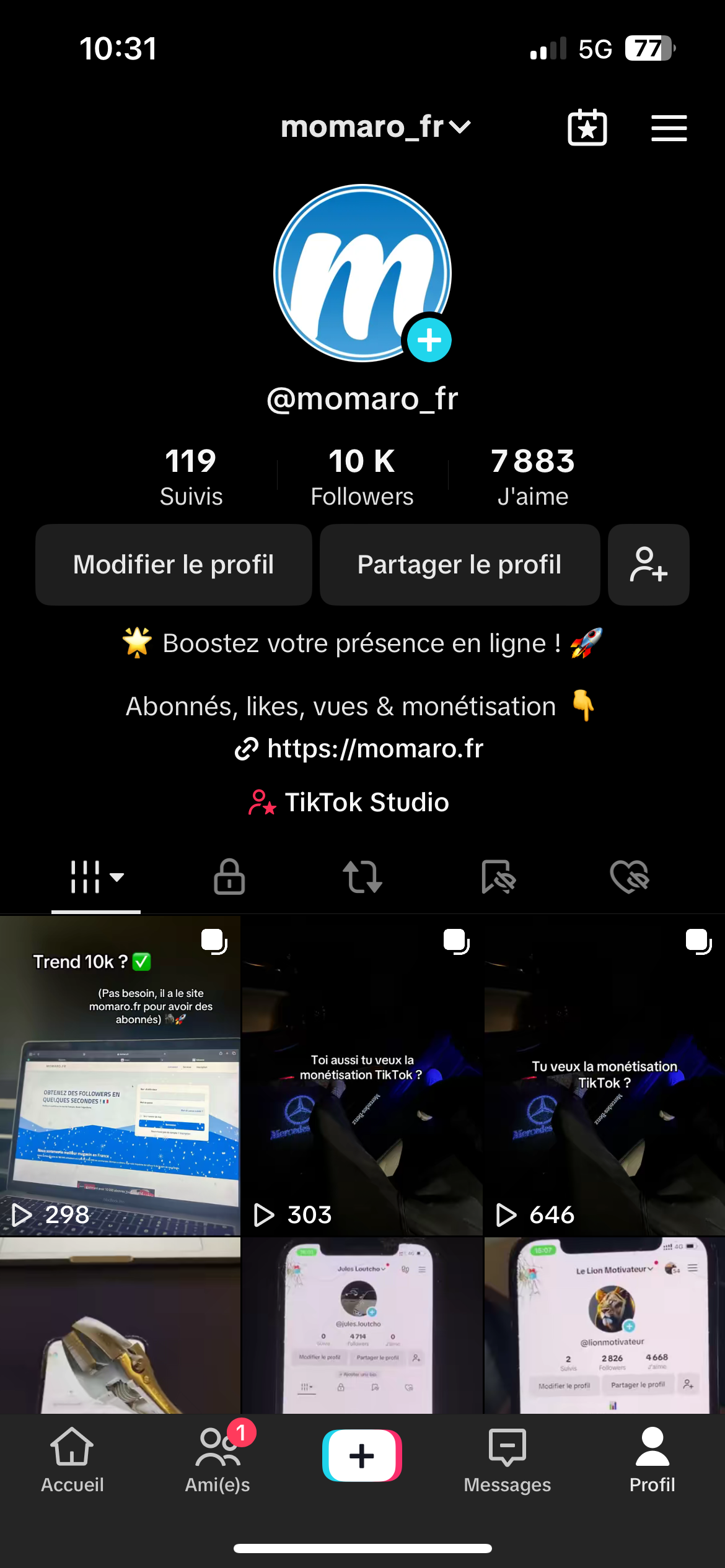Tap Partager le profil button
The height and width of the screenshot is (1568, 725).
459,565
